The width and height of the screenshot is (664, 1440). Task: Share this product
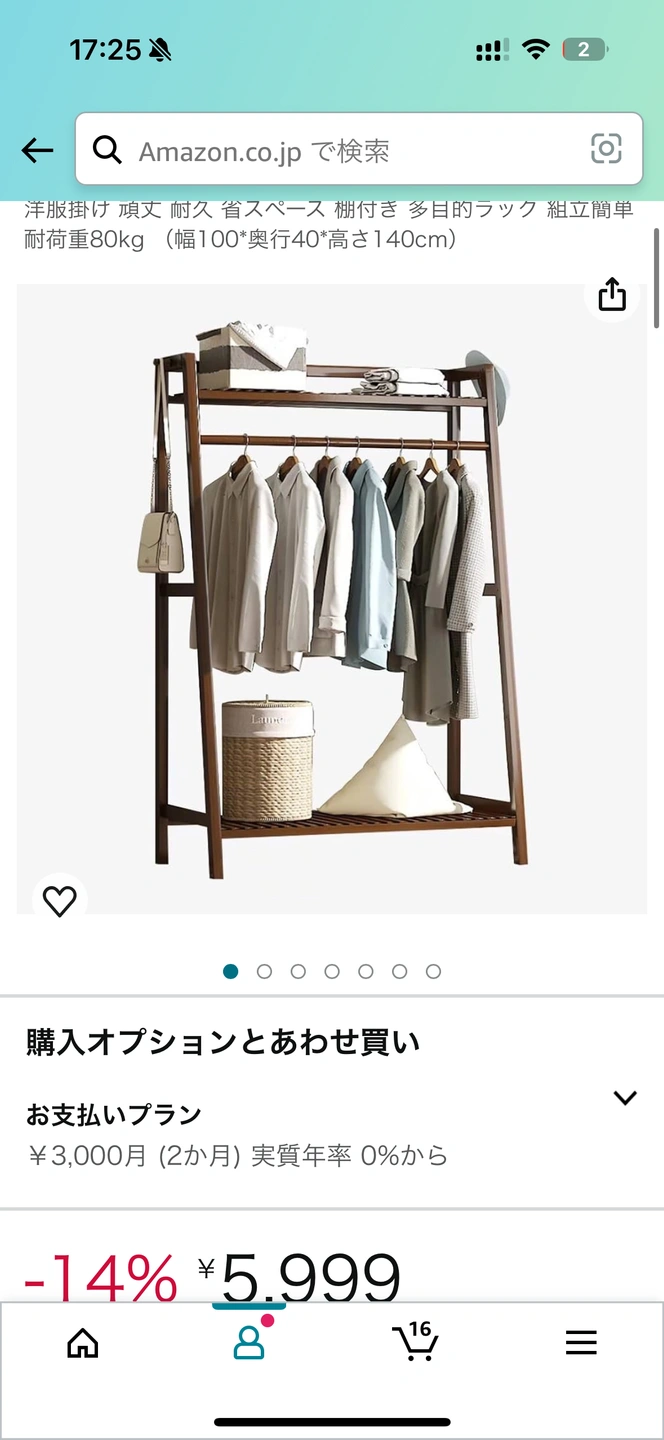[612, 295]
